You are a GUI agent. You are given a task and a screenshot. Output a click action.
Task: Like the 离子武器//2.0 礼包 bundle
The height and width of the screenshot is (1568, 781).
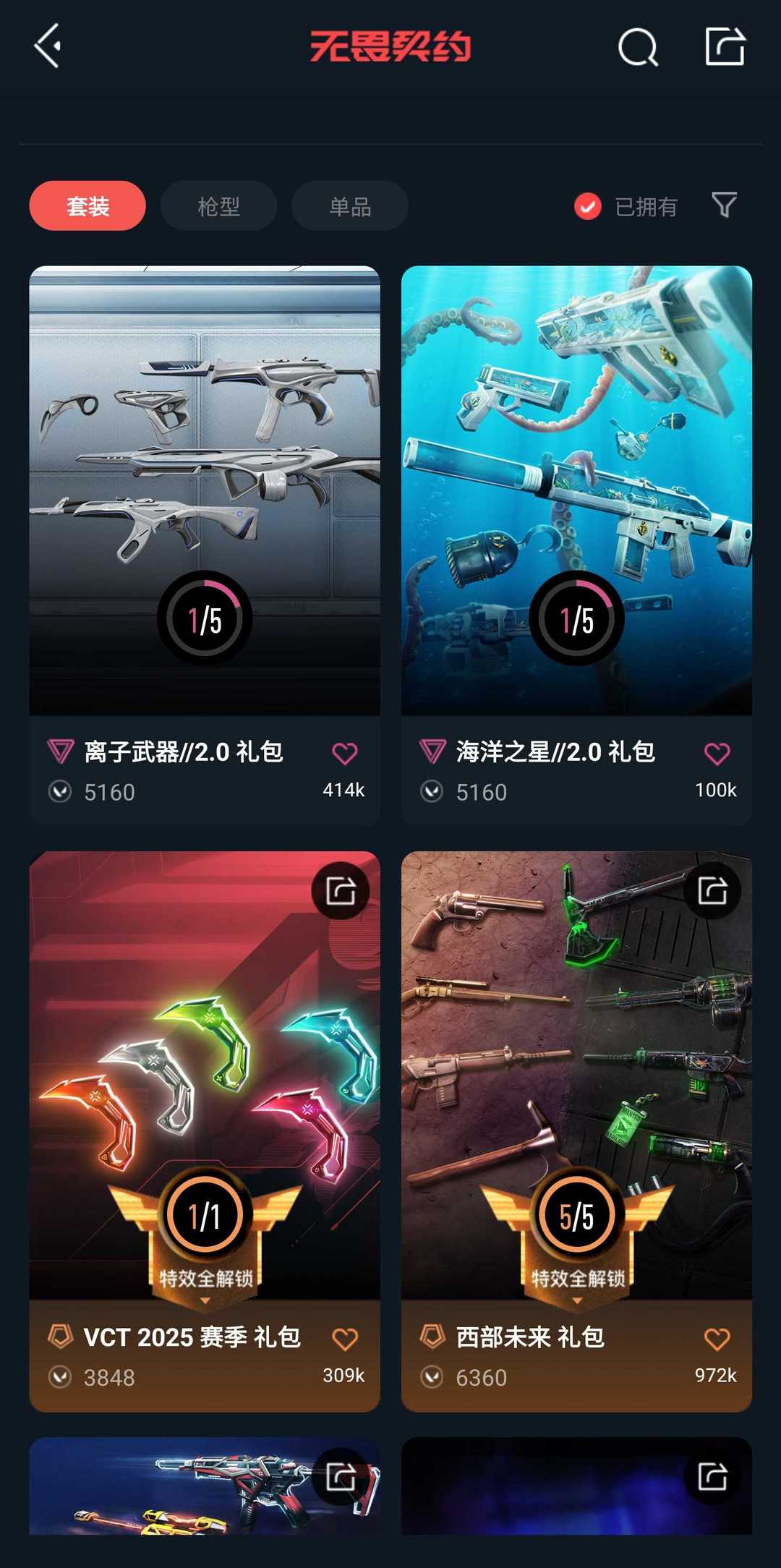coord(345,754)
